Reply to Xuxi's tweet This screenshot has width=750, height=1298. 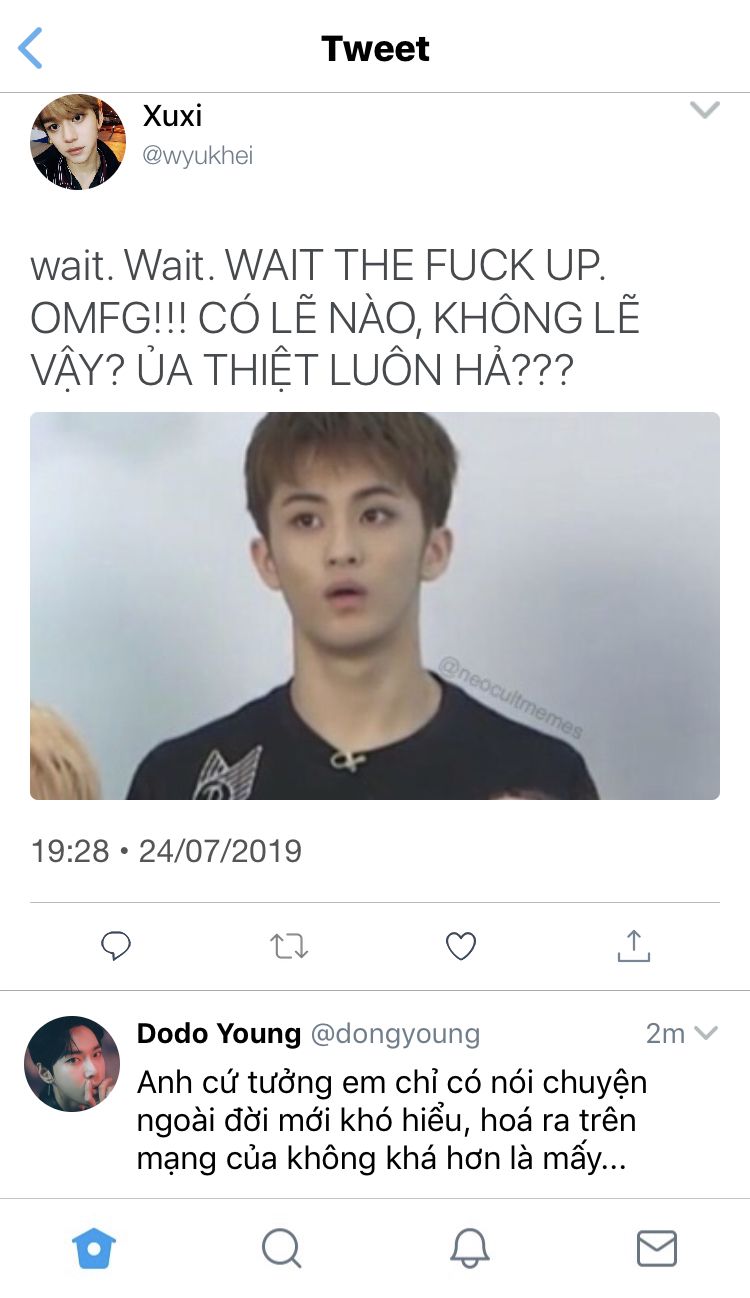click(x=117, y=946)
